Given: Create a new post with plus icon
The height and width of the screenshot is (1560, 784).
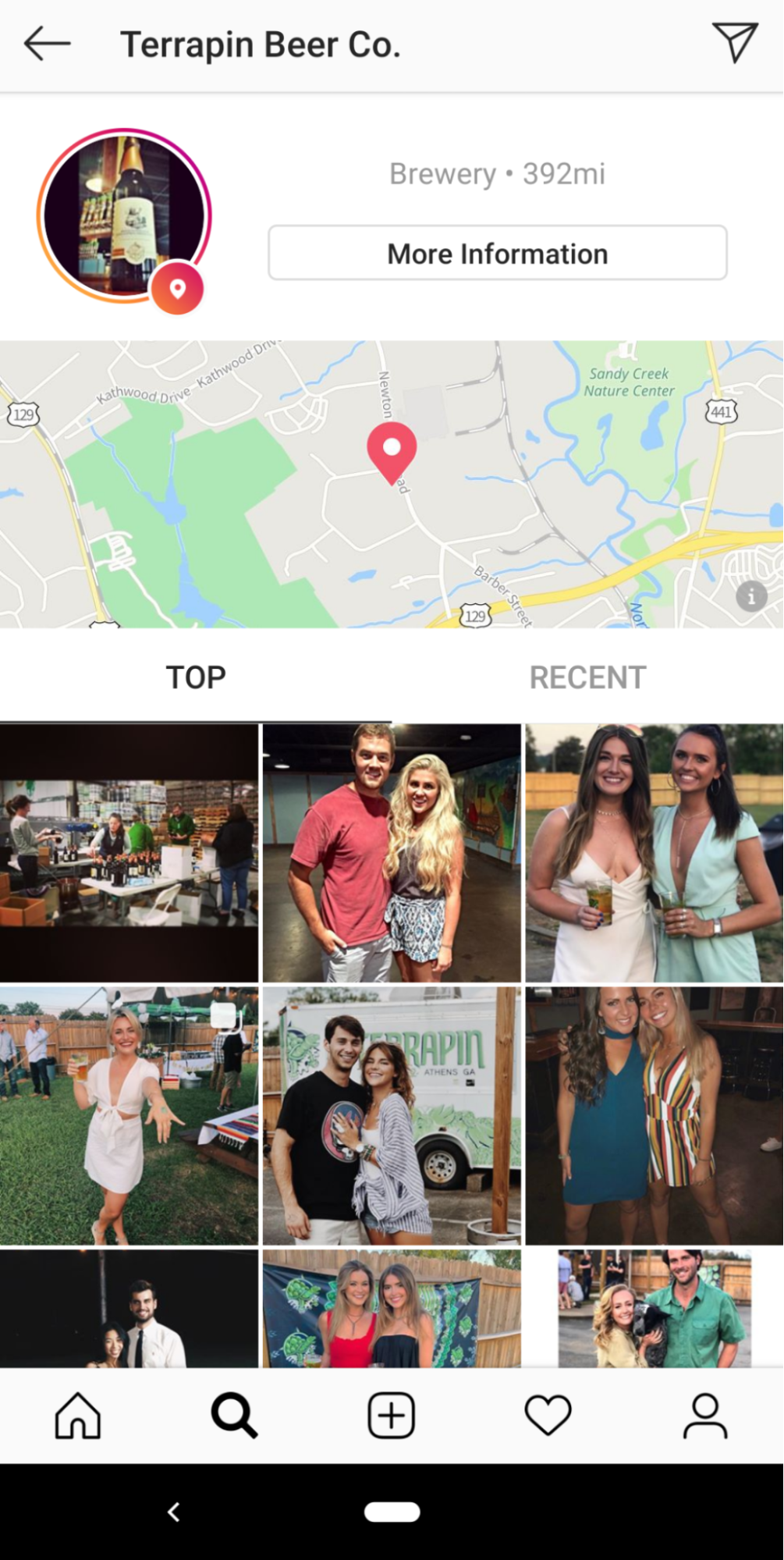Looking at the screenshot, I should click(x=391, y=1416).
